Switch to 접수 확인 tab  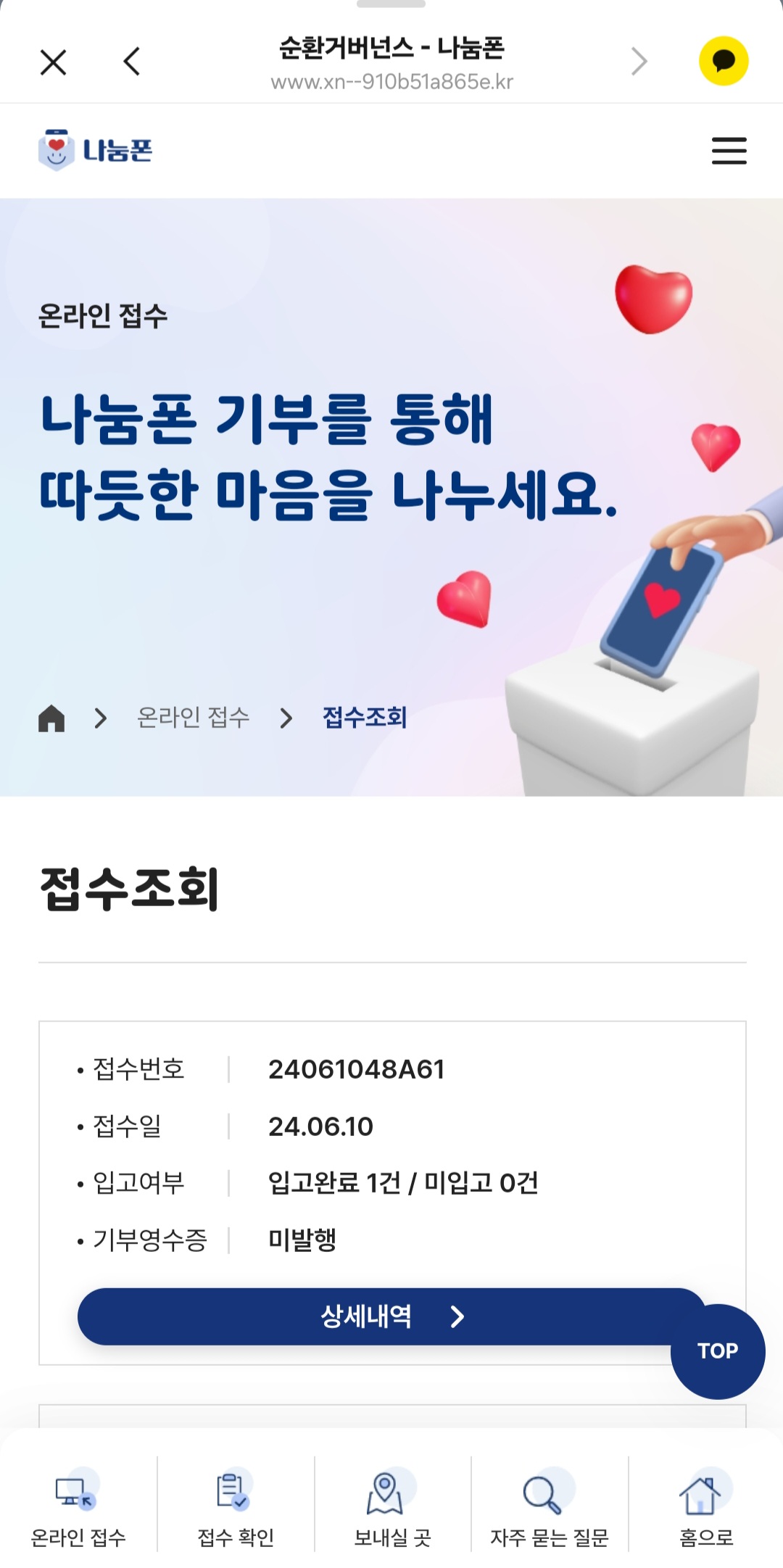tap(236, 1506)
